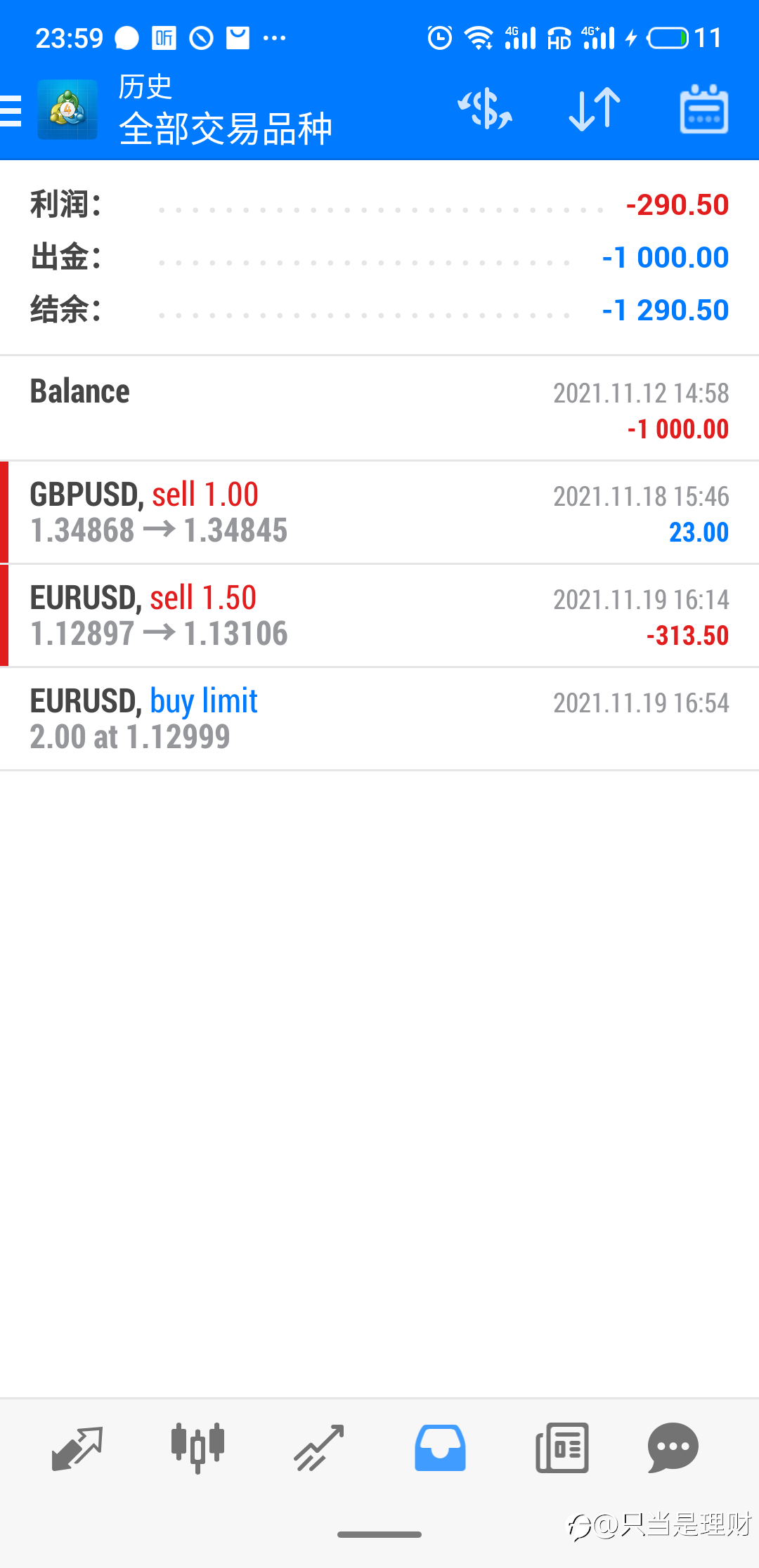
Task: Open the EURUSD buy limit order
Action: point(379,719)
